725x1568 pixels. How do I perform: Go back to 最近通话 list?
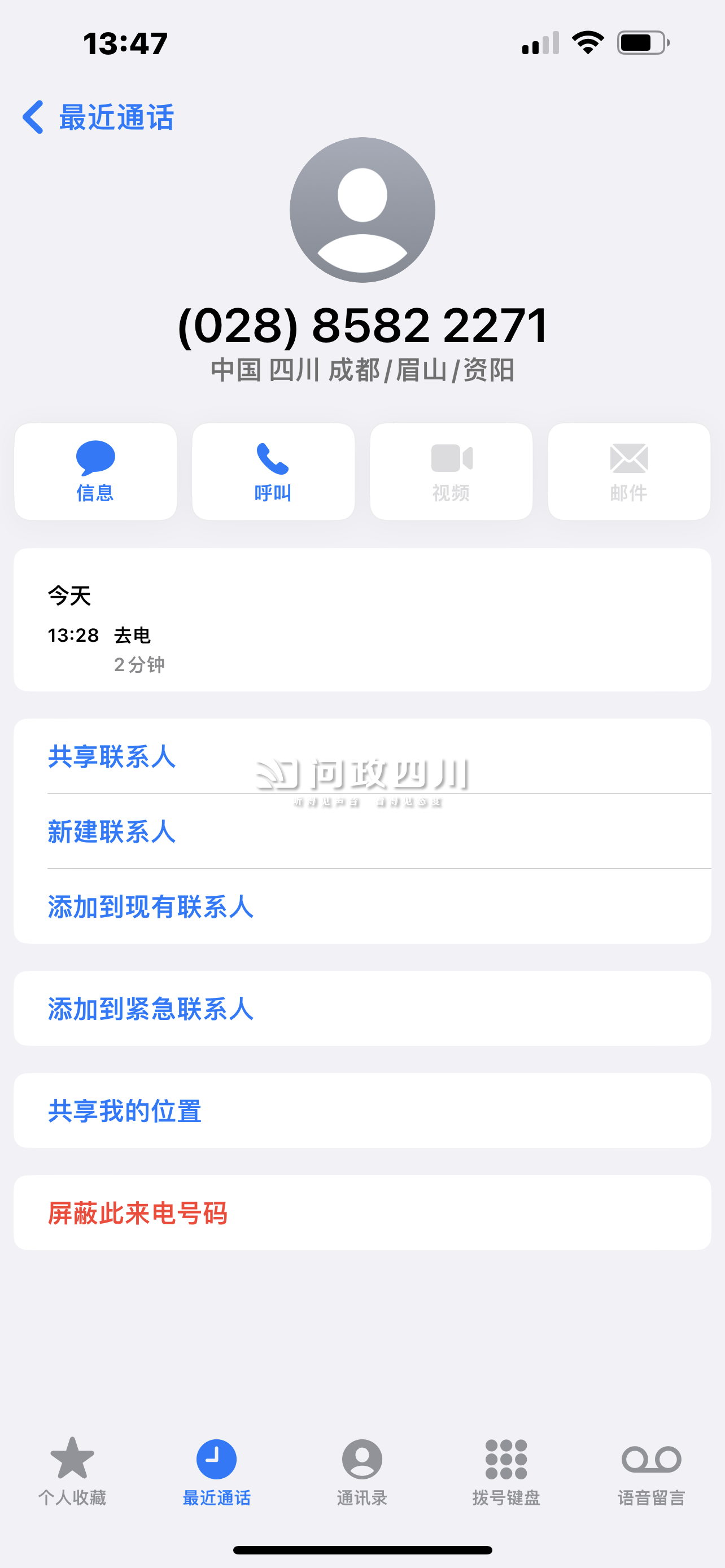coord(98,117)
